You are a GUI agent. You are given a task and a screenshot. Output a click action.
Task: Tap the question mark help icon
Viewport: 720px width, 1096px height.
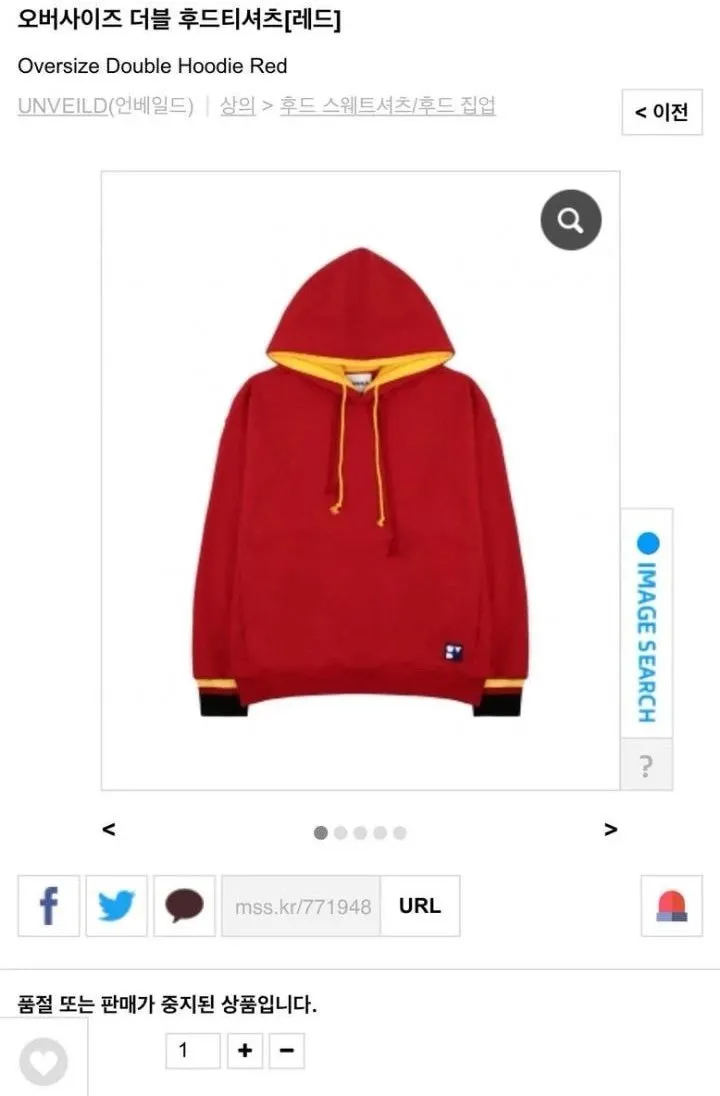coord(647,766)
